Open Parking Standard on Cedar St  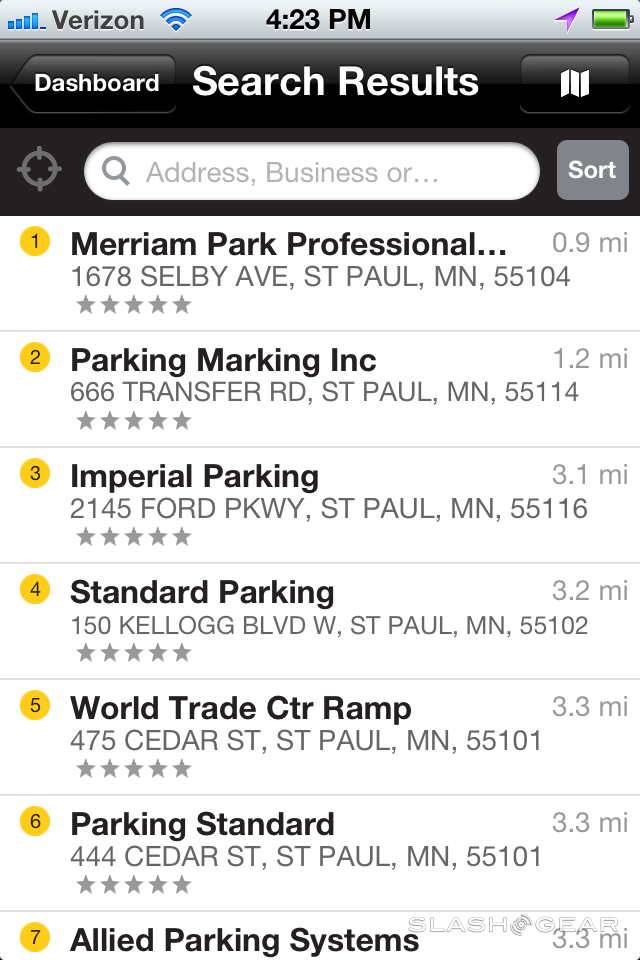click(320, 853)
